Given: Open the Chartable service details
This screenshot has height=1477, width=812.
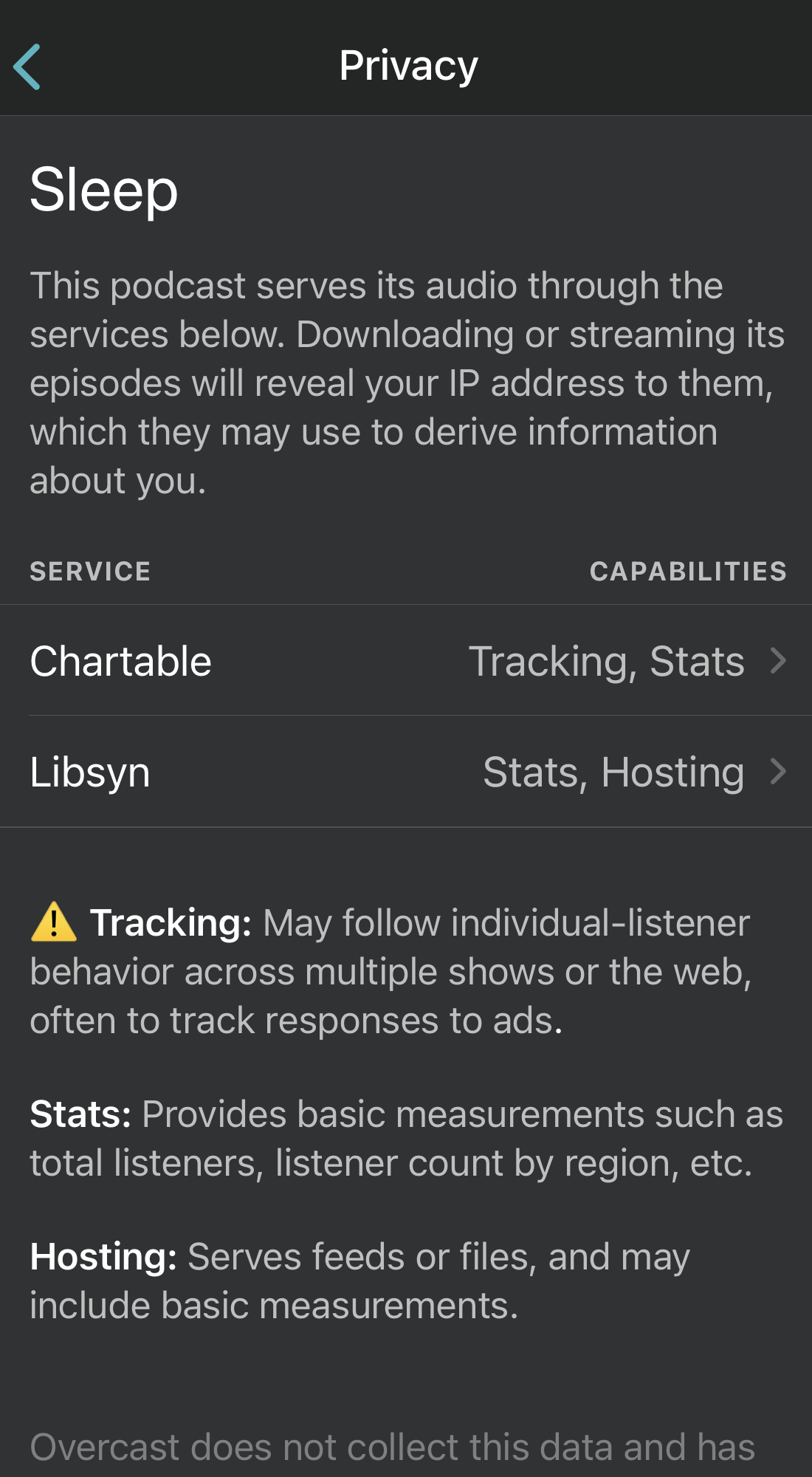Looking at the screenshot, I should click(x=406, y=660).
